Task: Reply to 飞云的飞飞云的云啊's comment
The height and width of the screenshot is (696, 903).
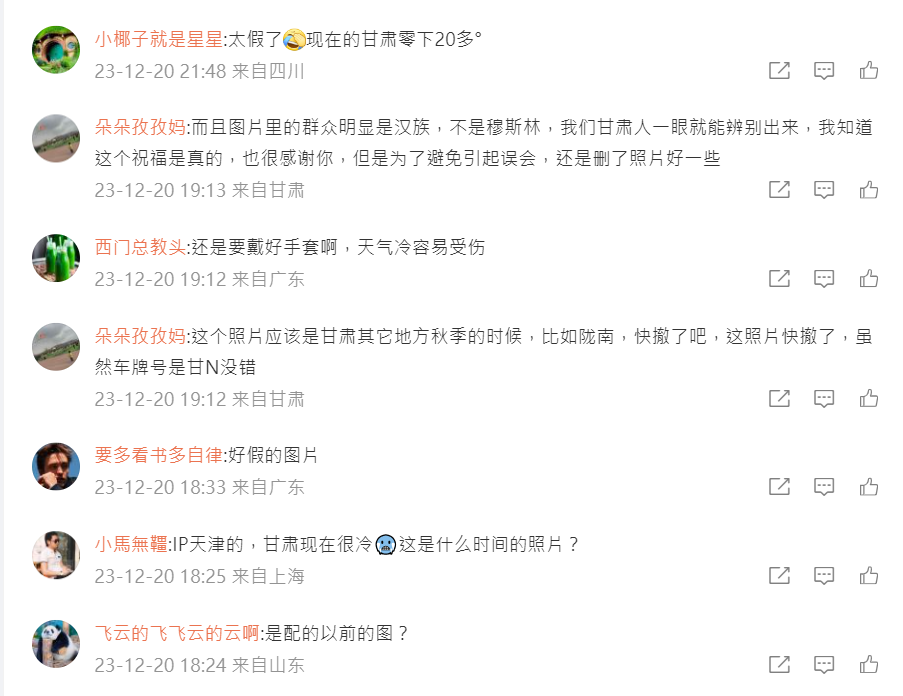Action: coord(824,664)
